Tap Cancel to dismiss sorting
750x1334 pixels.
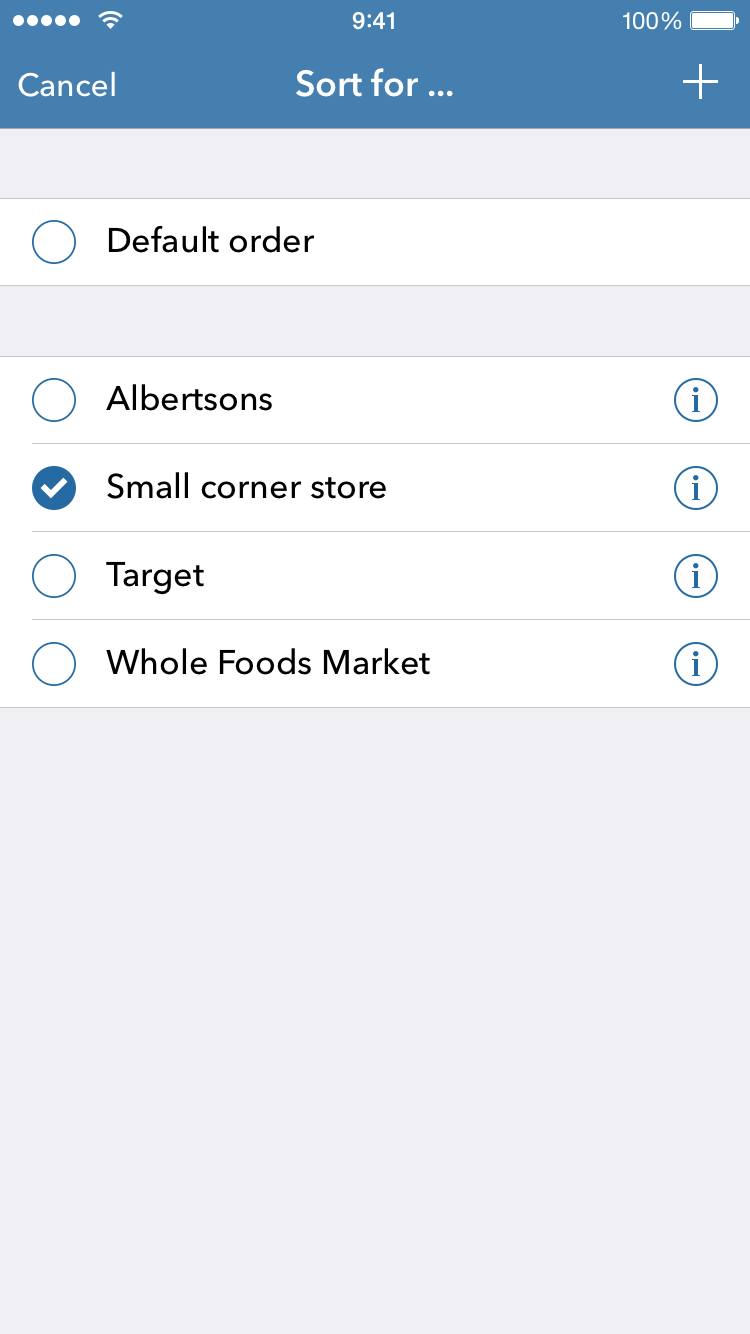pos(67,85)
